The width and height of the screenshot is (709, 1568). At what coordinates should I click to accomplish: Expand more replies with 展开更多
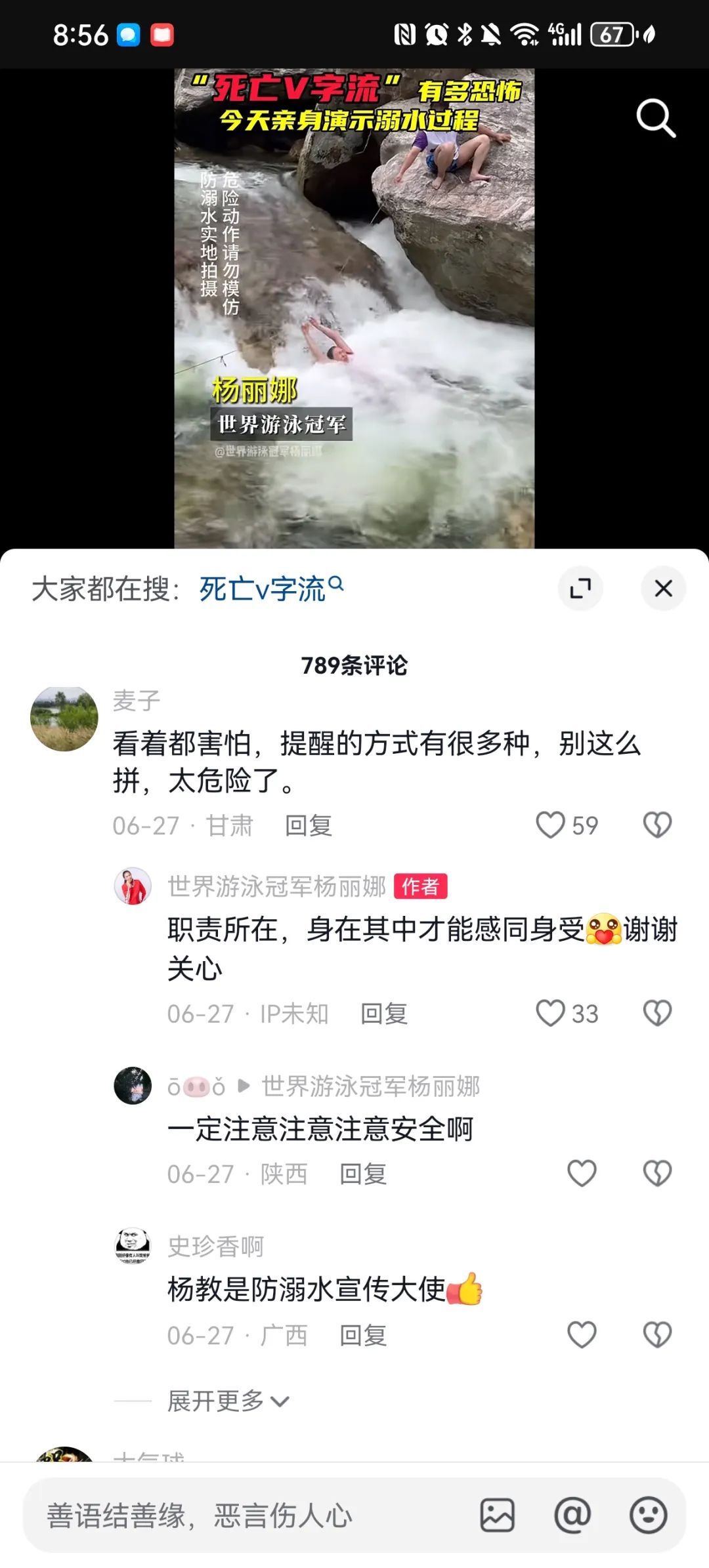(x=228, y=1401)
